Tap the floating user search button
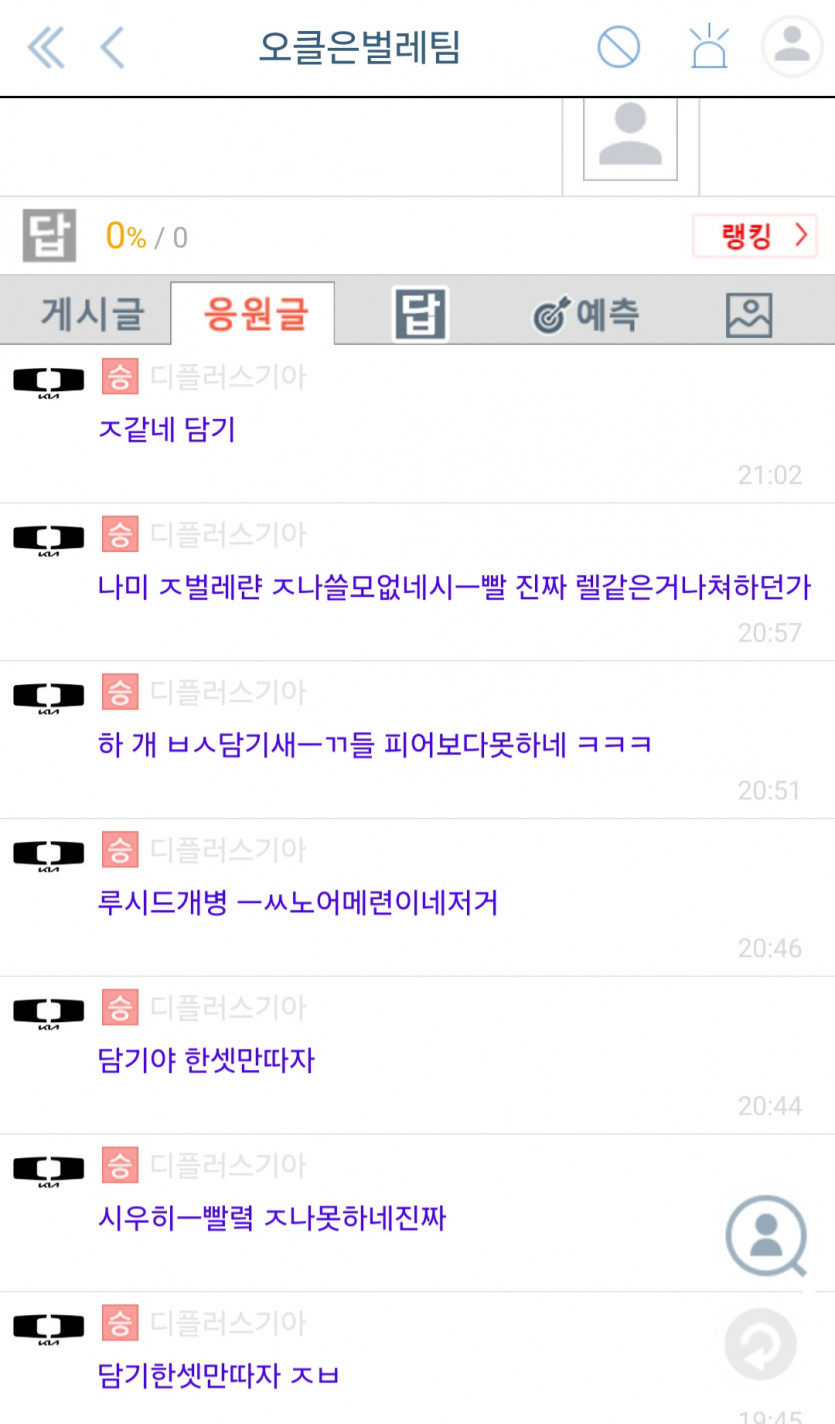835x1424 pixels. tap(766, 1236)
